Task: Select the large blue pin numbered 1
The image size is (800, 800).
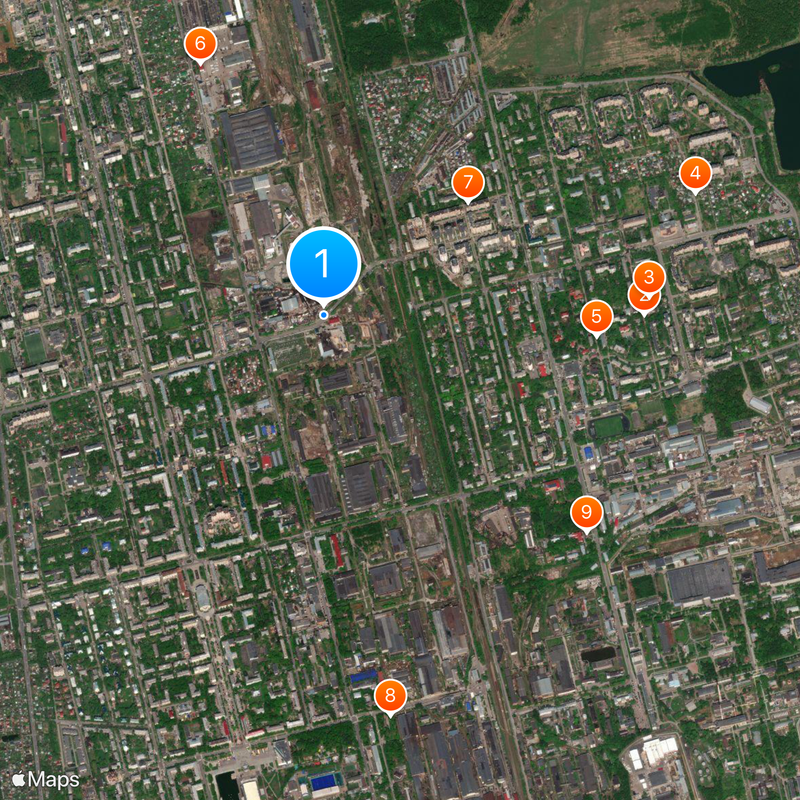Action: tap(323, 264)
